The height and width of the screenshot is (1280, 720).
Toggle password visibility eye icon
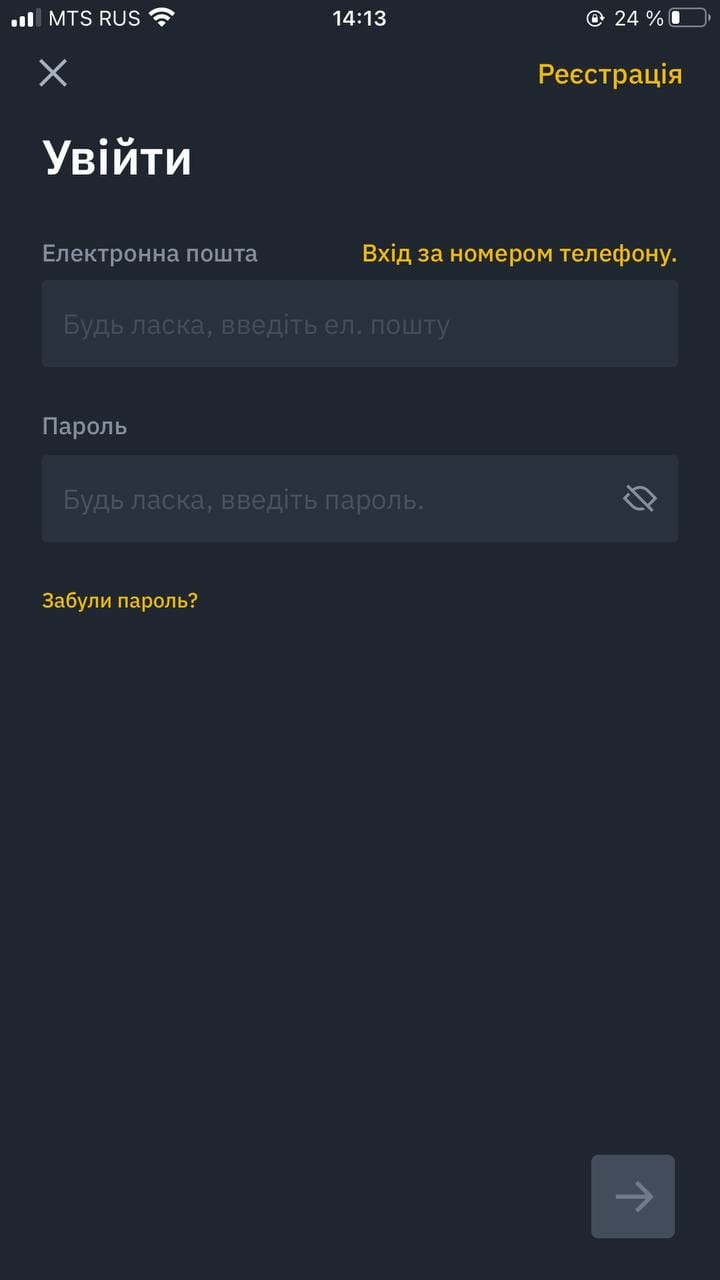coord(639,498)
